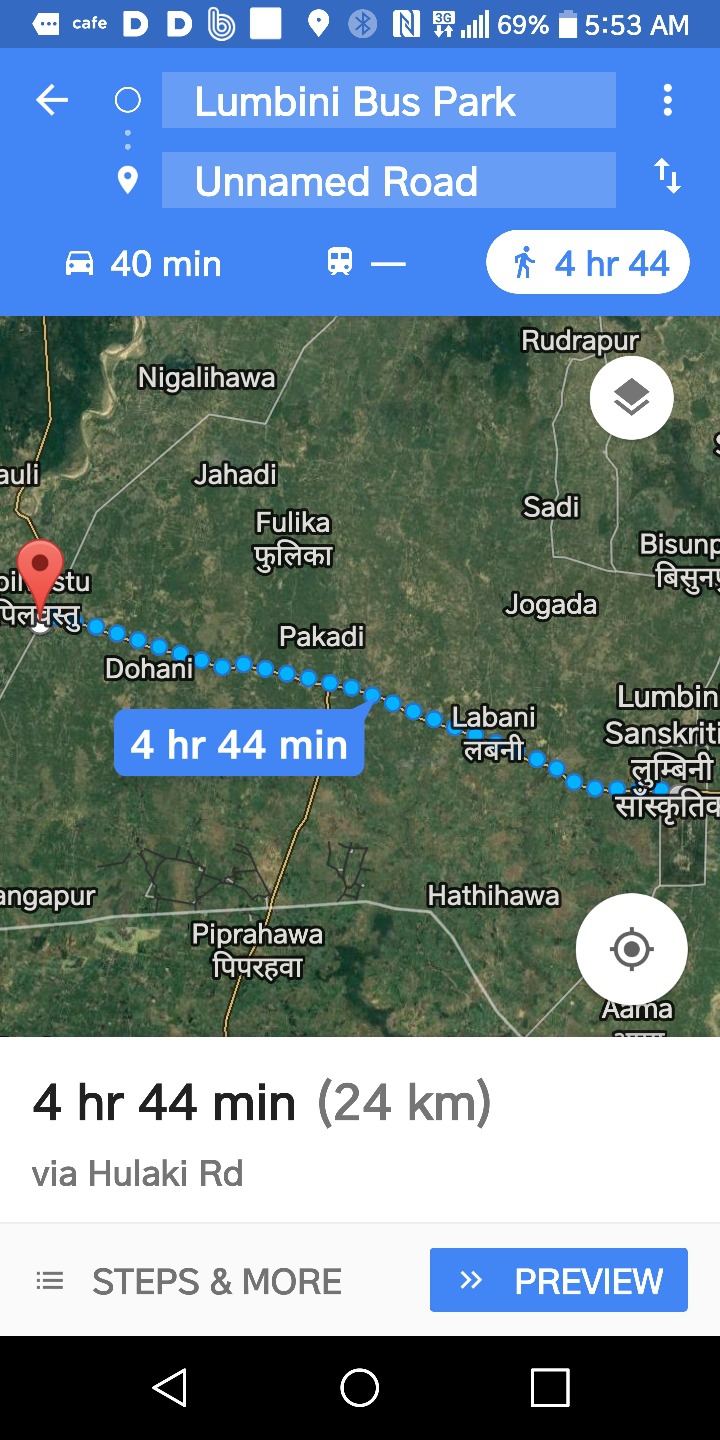Viewport: 720px width, 1440px height.
Task: Open the map layers button
Action: coord(631,398)
